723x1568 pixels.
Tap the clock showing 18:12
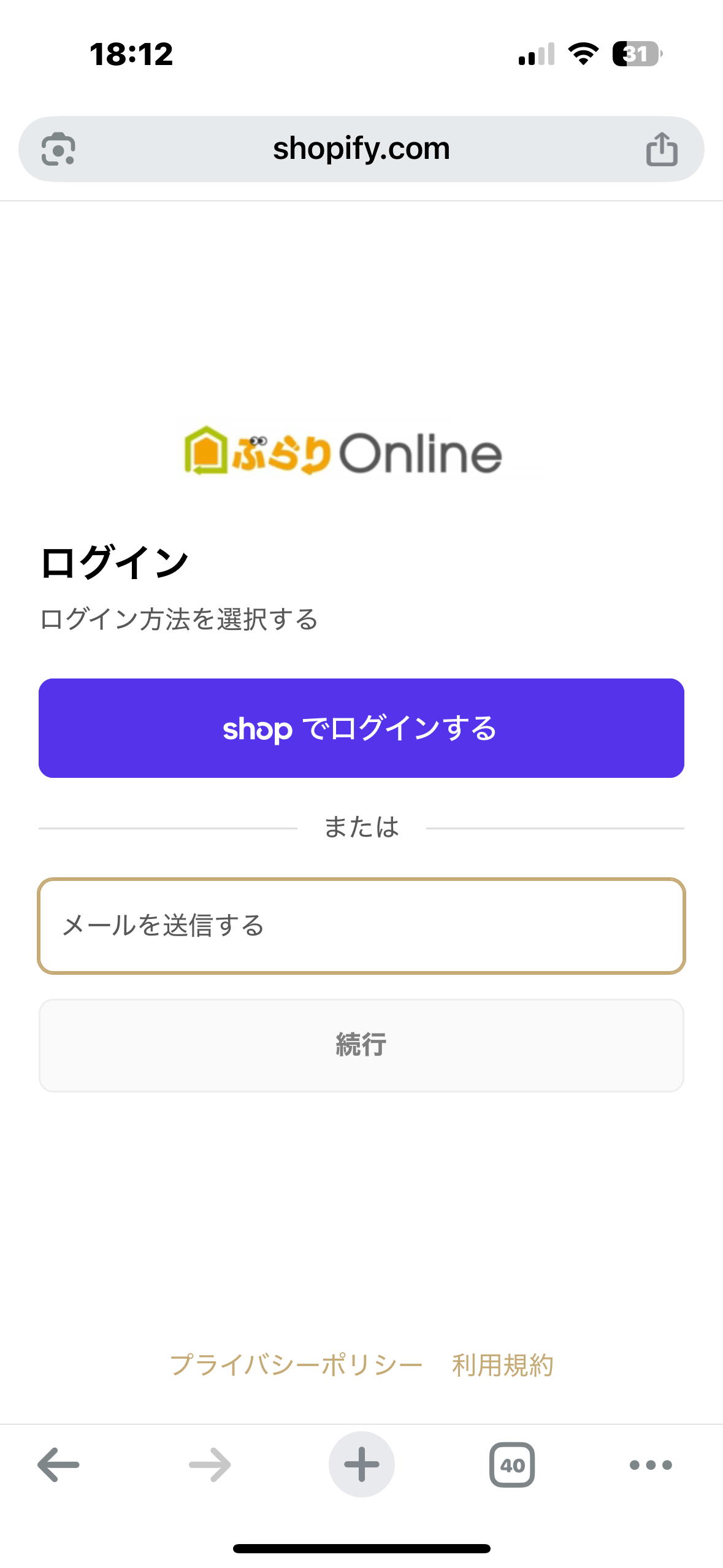pyautogui.click(x=130, y=55)
